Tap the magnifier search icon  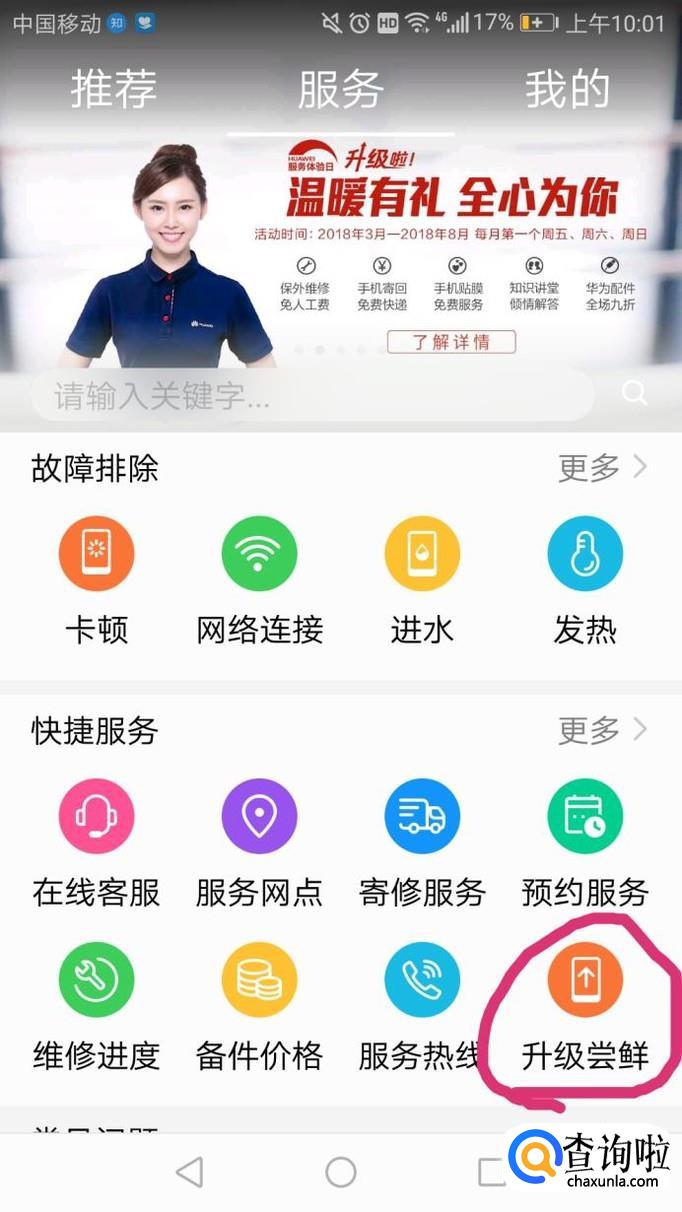[x=634, y=394]
